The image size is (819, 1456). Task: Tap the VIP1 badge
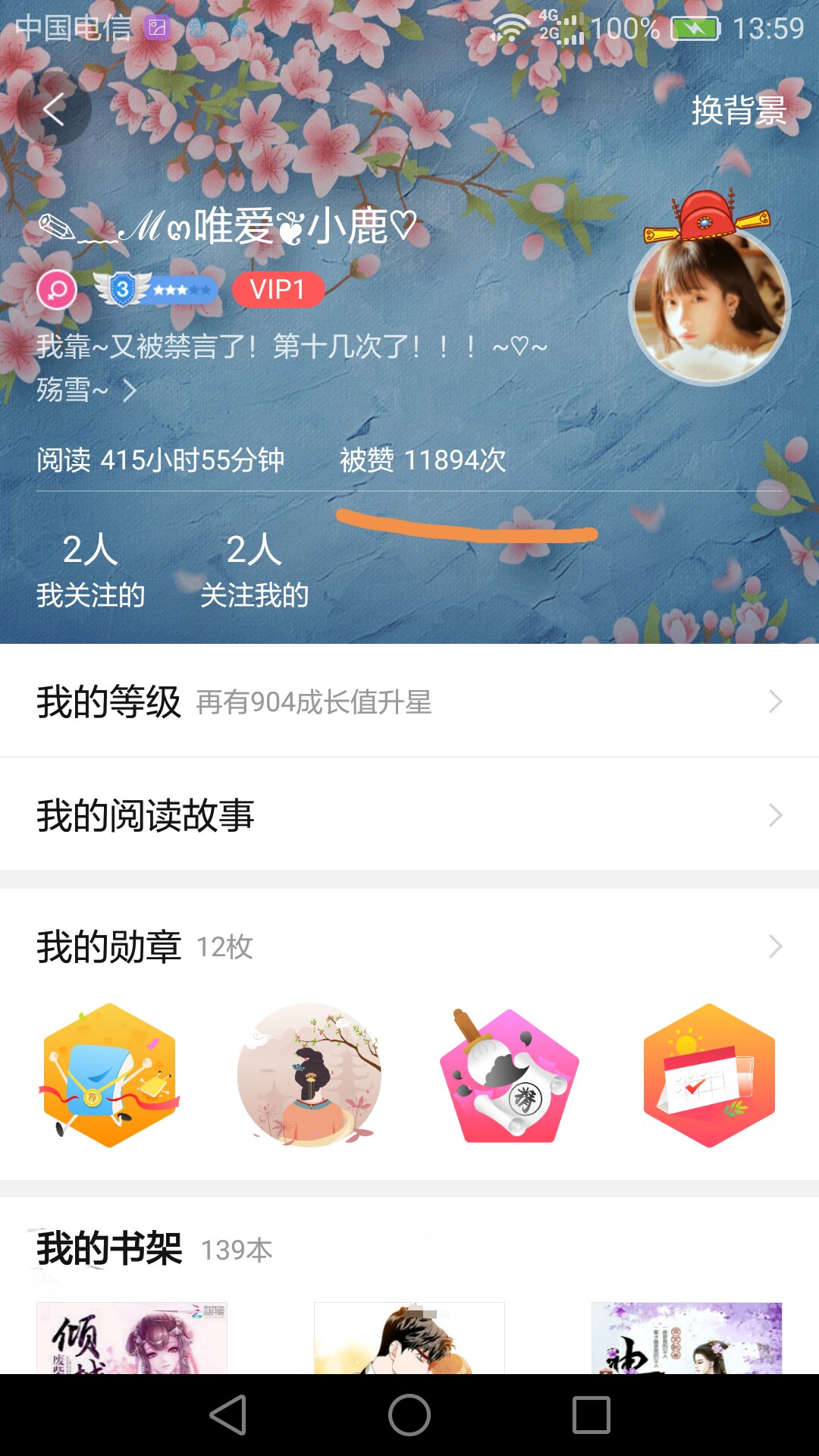[x=278, y=290]
